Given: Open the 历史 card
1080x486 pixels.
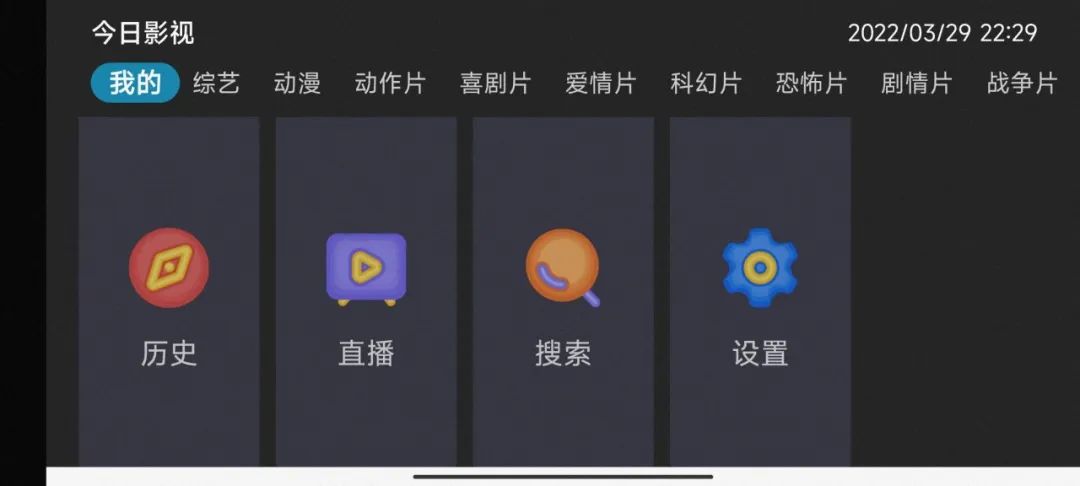Looking at the screenshot, I should pos(169,291).
